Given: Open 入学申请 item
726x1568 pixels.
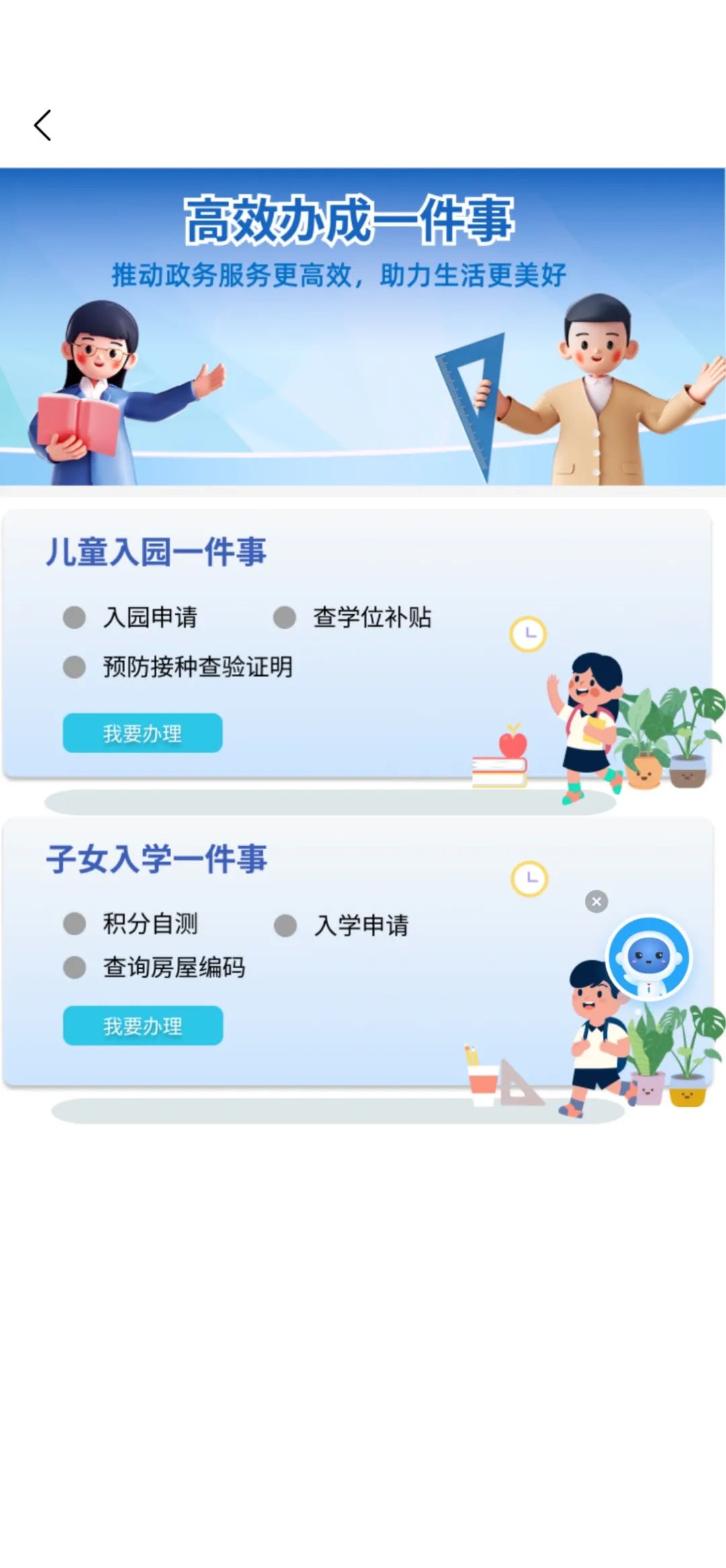Looking at the screenshot, I should 361,925.
